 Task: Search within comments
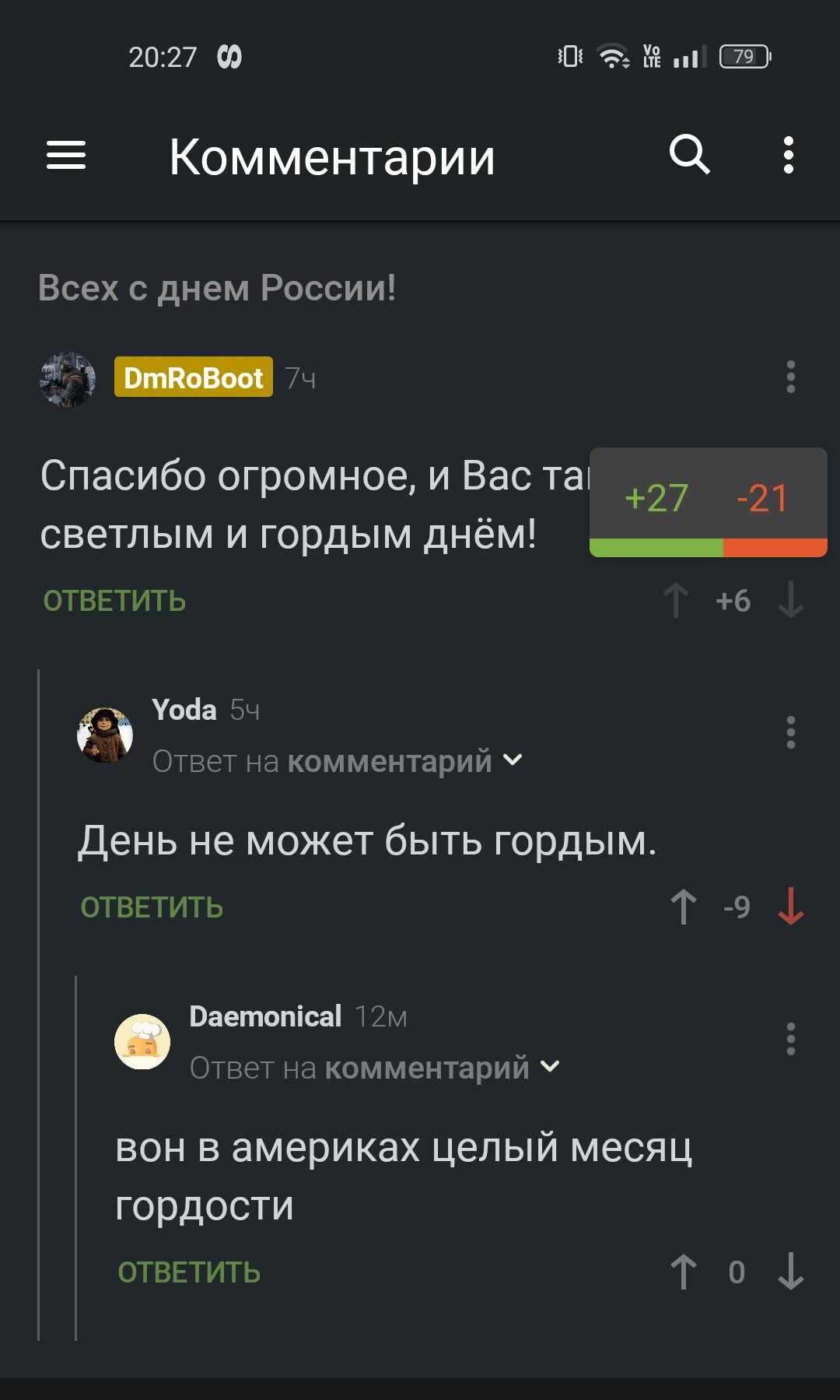click(689, 155)
